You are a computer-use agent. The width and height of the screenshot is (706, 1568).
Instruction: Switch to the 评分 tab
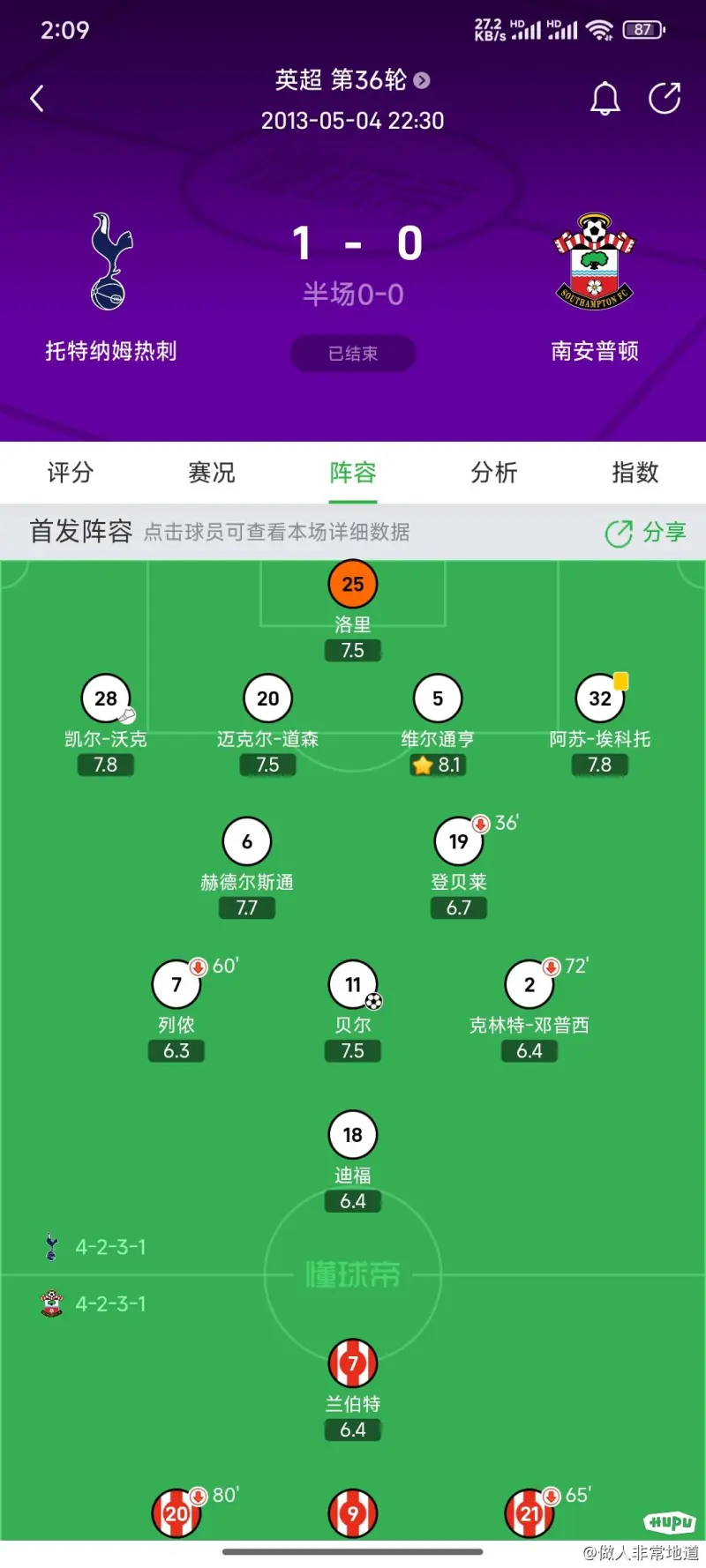tap(71, 473)
